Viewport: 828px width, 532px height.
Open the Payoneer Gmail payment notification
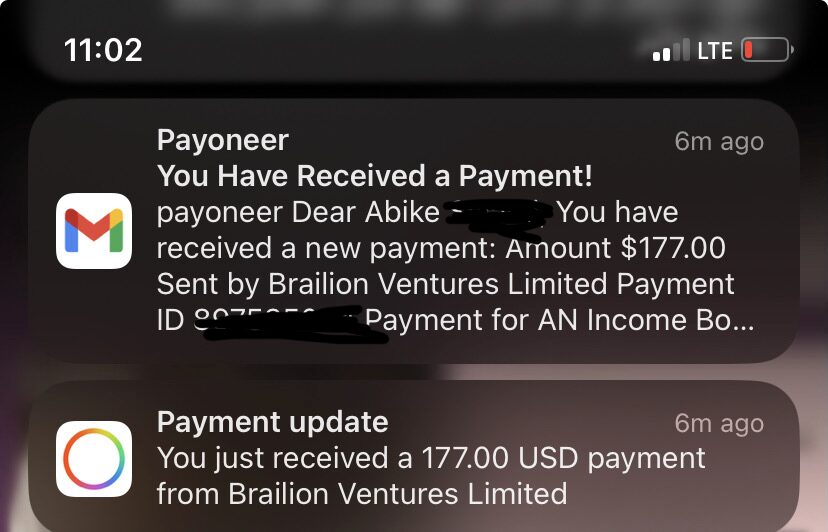click(414, 230)
